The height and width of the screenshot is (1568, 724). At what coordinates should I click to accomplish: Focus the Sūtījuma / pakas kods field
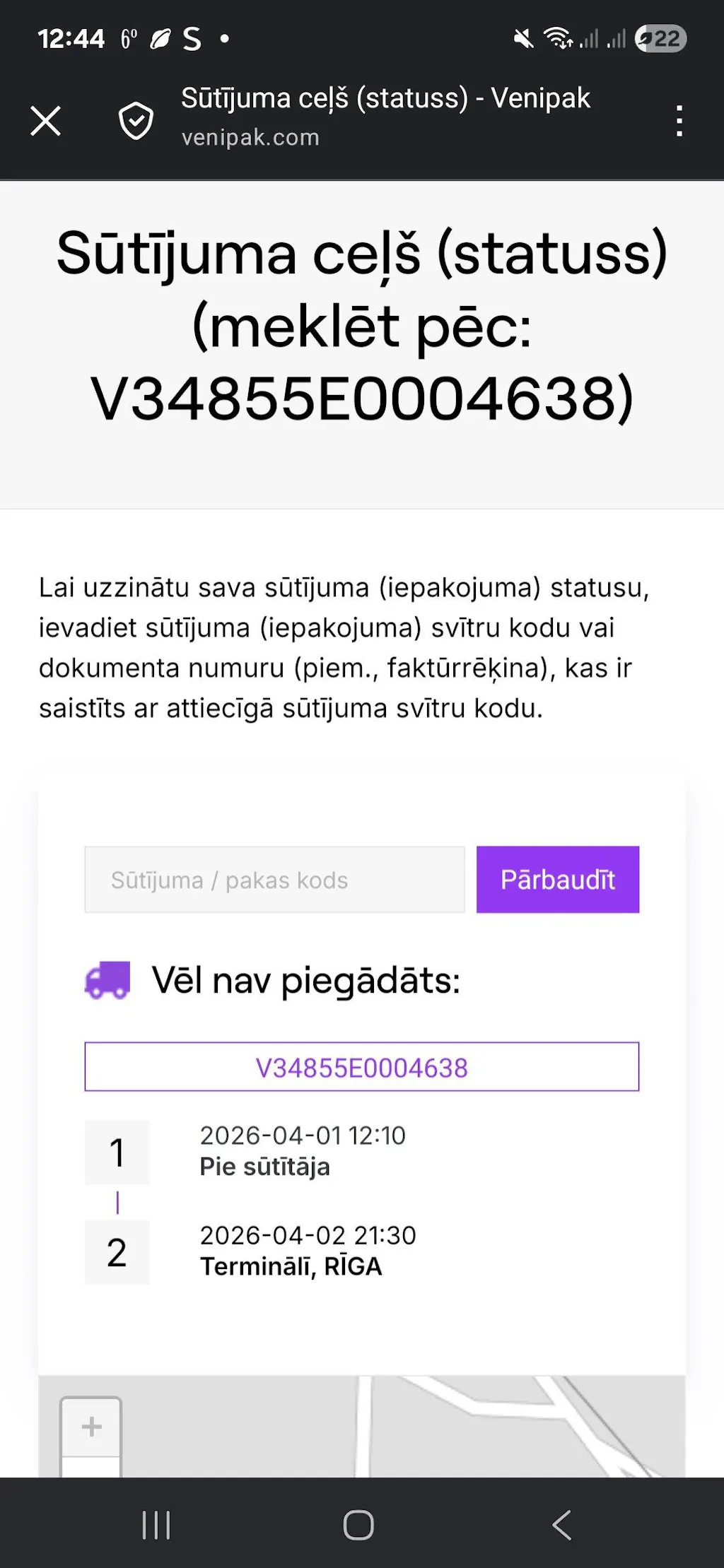(274, 880)
